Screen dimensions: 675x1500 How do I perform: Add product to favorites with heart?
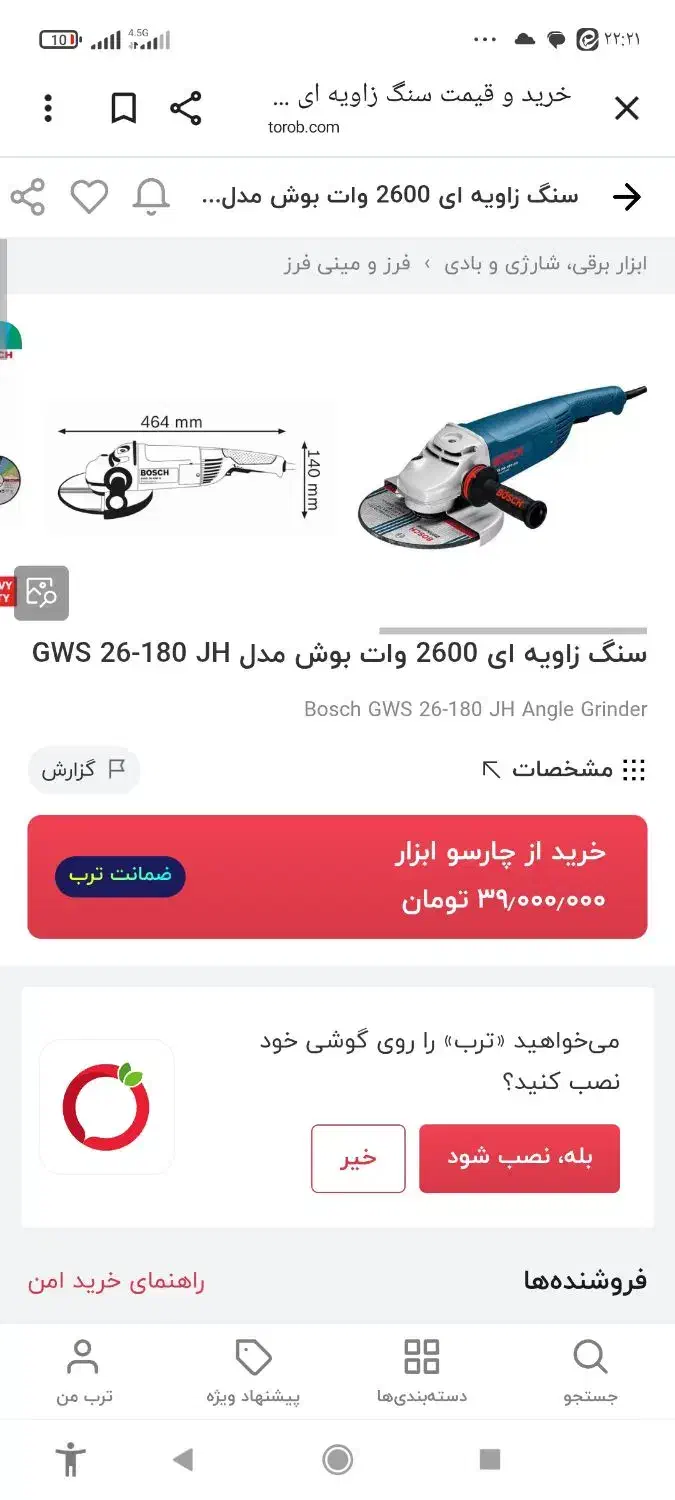tap(89, 197)
